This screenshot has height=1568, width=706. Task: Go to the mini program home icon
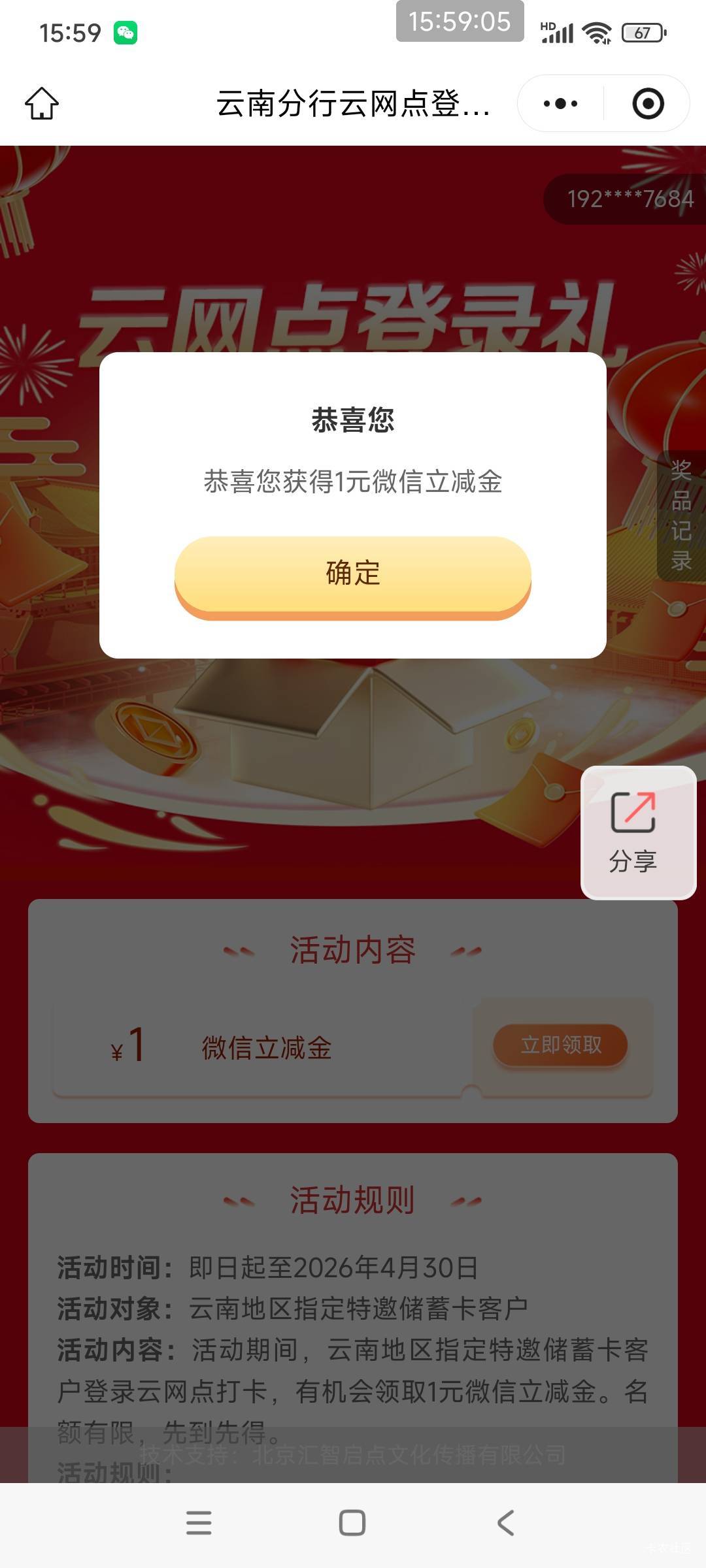pos(42,104)
